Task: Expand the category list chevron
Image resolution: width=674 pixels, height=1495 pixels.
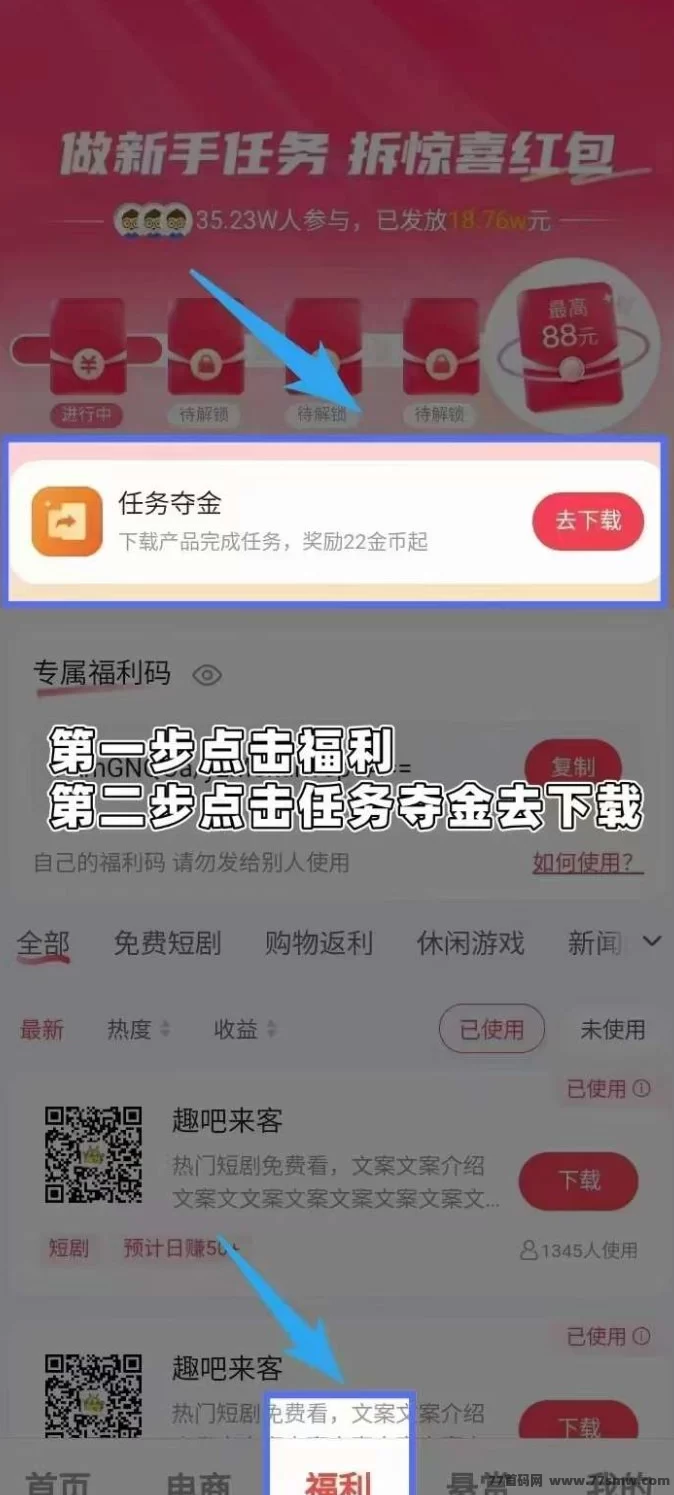Action: 652,941
